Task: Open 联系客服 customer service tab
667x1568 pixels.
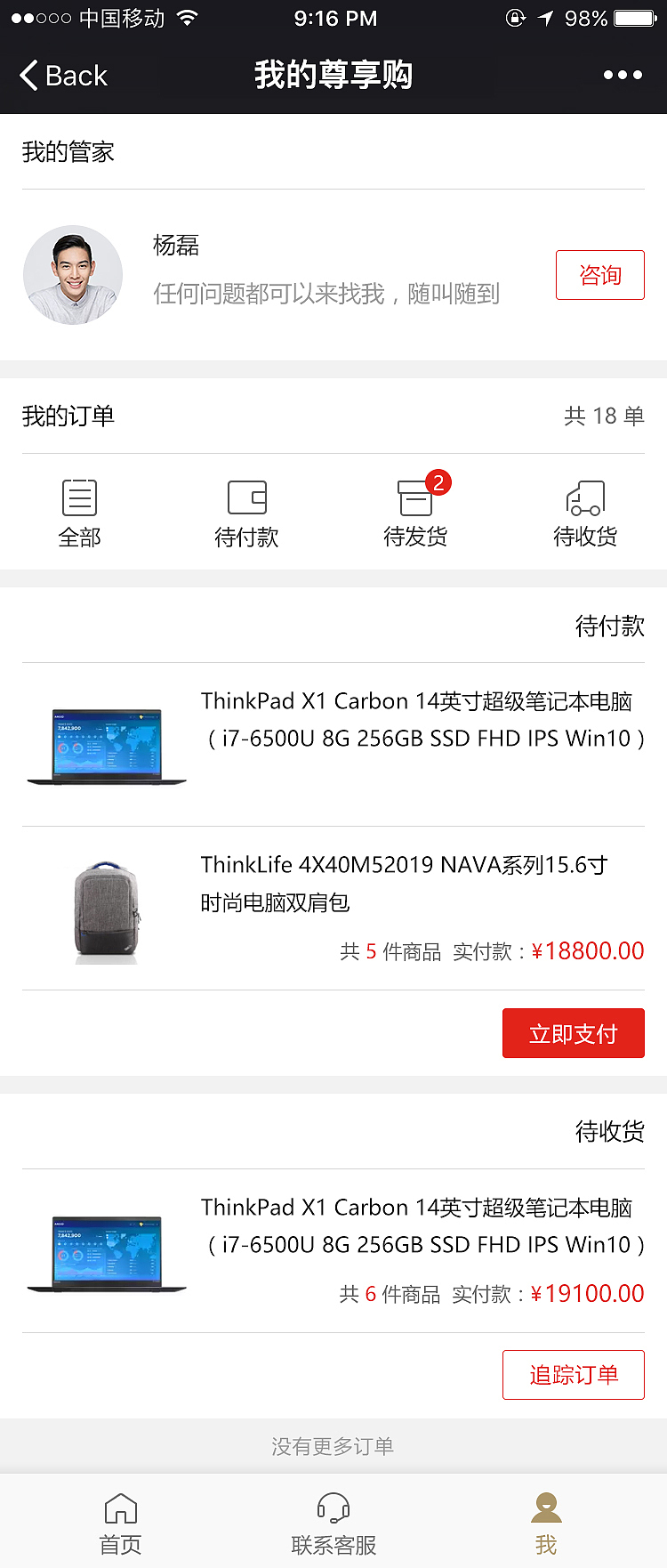Action: click(x=333, y=1524)
